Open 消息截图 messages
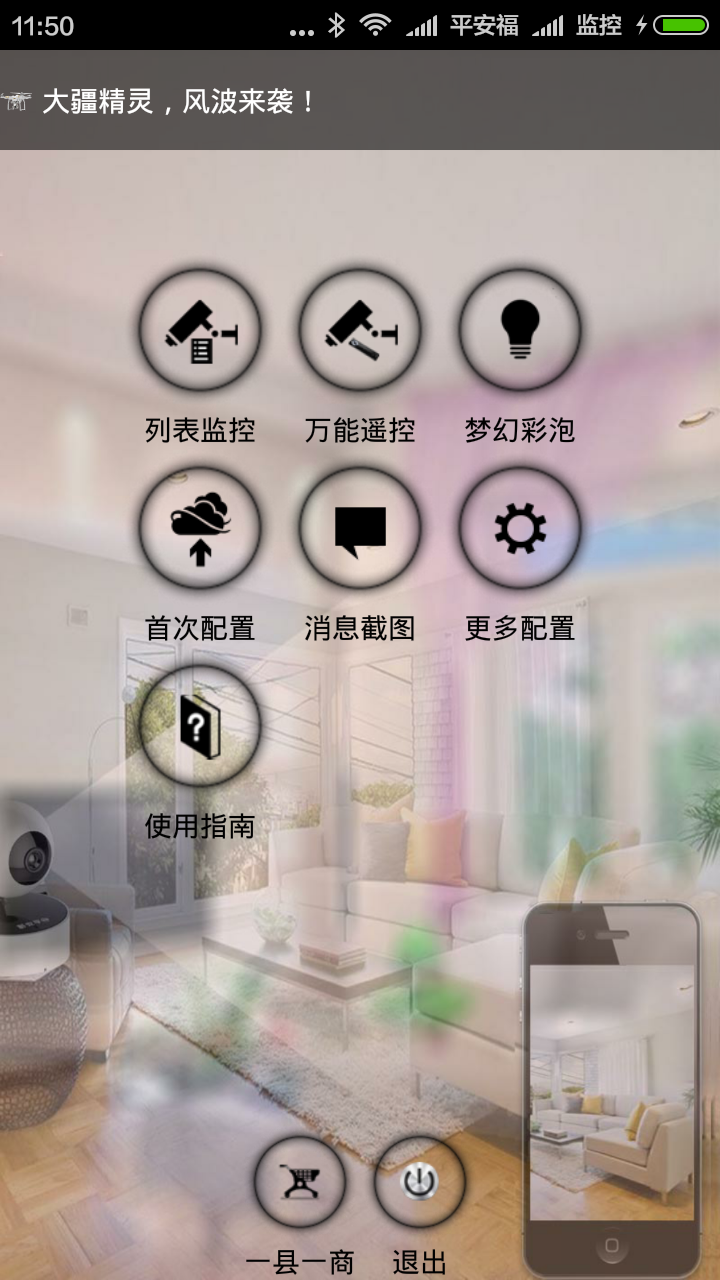The height and width of the screenshot is (1280, 720). 360,527
